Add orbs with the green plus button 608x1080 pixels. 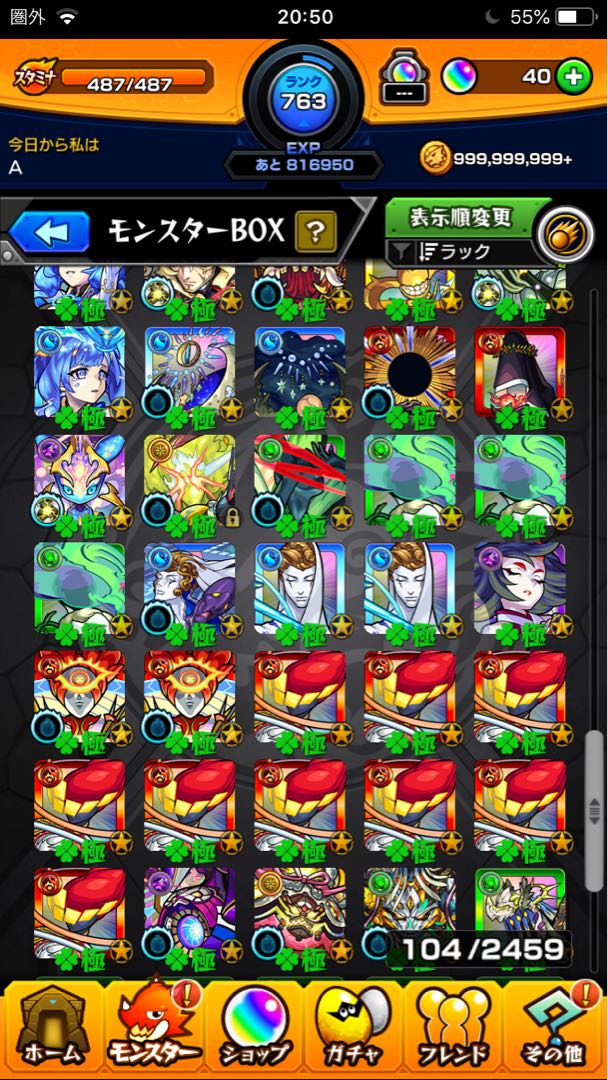click(572, 76)
